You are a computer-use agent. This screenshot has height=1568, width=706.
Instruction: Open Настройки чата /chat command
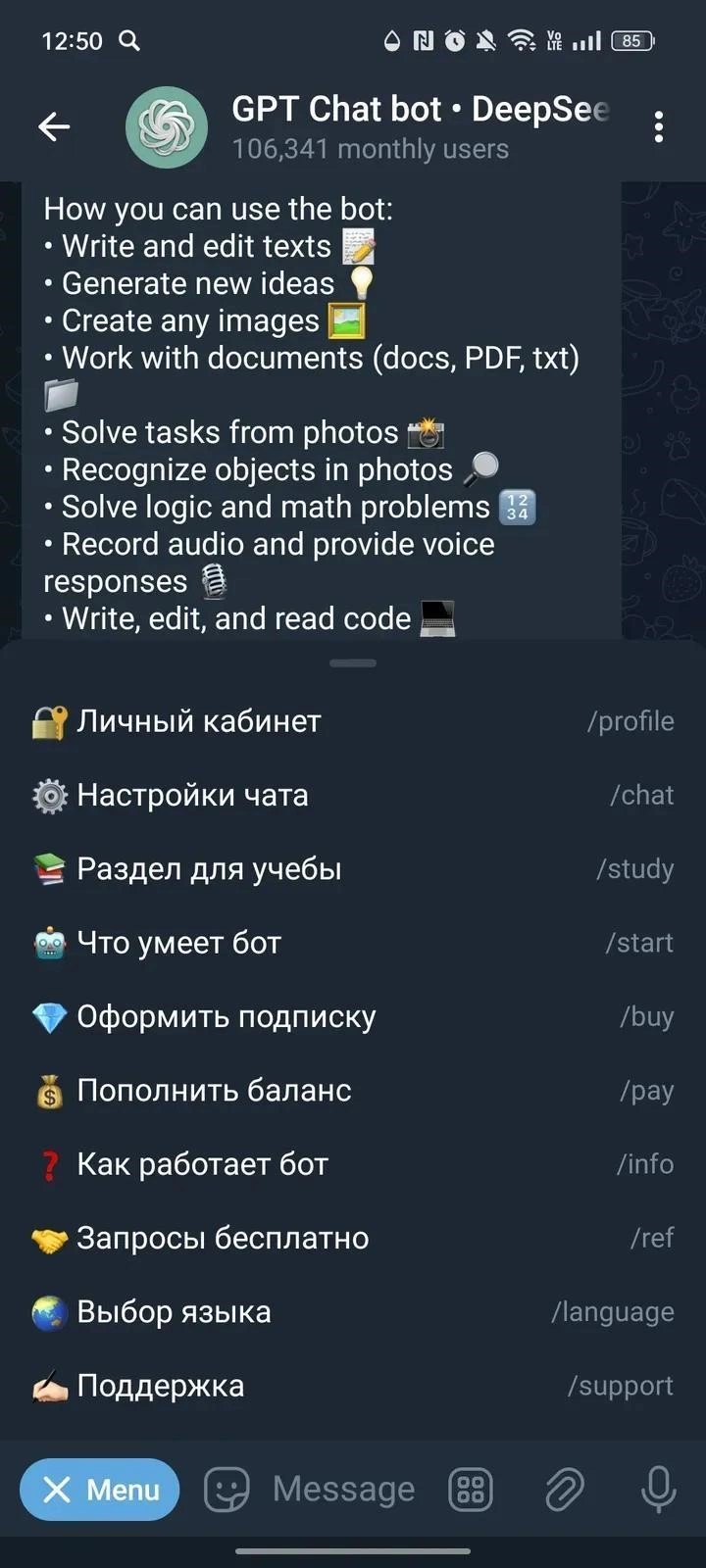tap(353, 795)
